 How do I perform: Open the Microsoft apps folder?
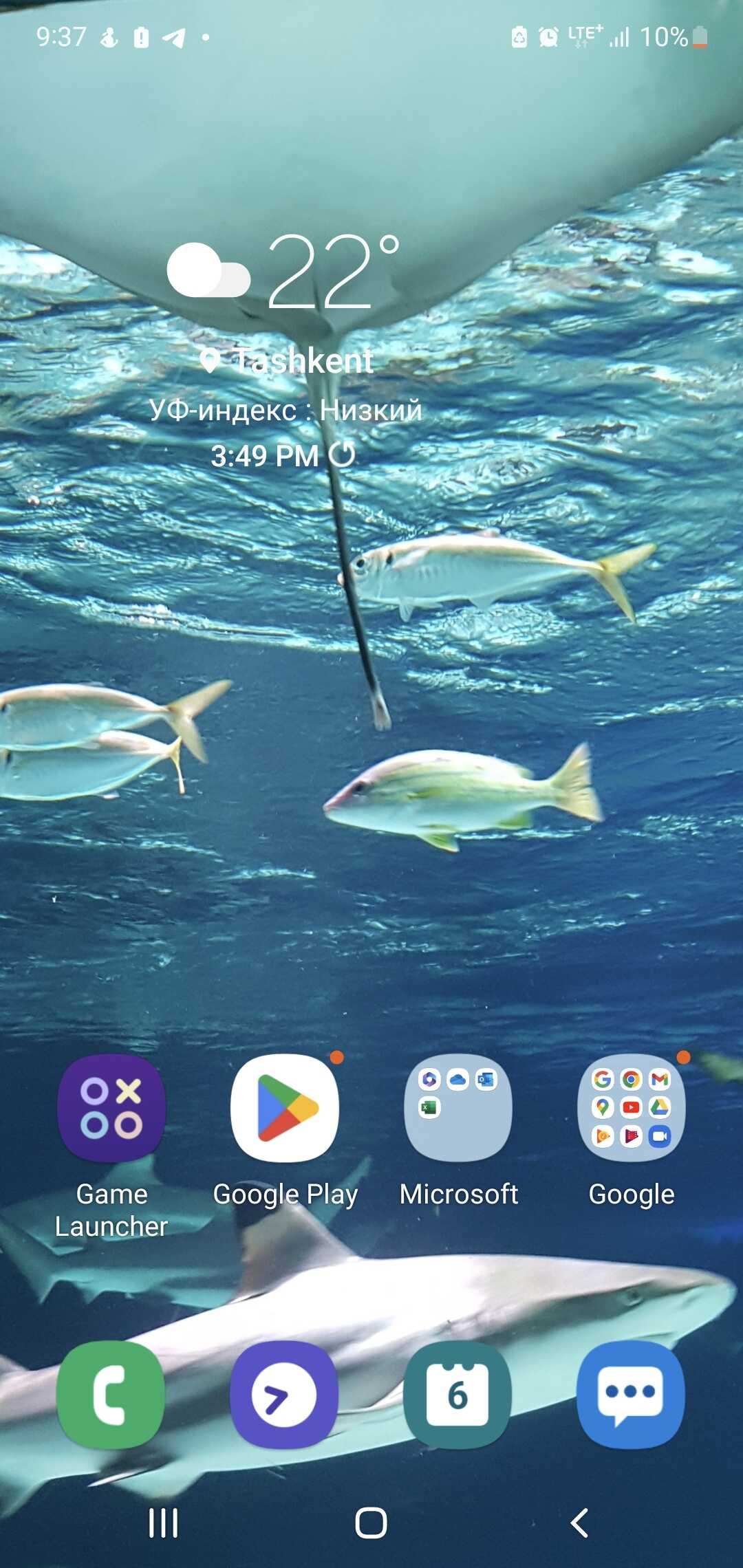[x=458, y=1109]
